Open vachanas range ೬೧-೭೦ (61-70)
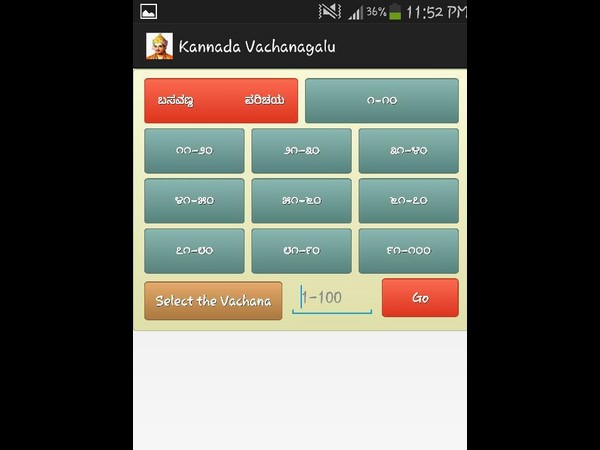This screenshot has width=600, height=450. (408, 201)
